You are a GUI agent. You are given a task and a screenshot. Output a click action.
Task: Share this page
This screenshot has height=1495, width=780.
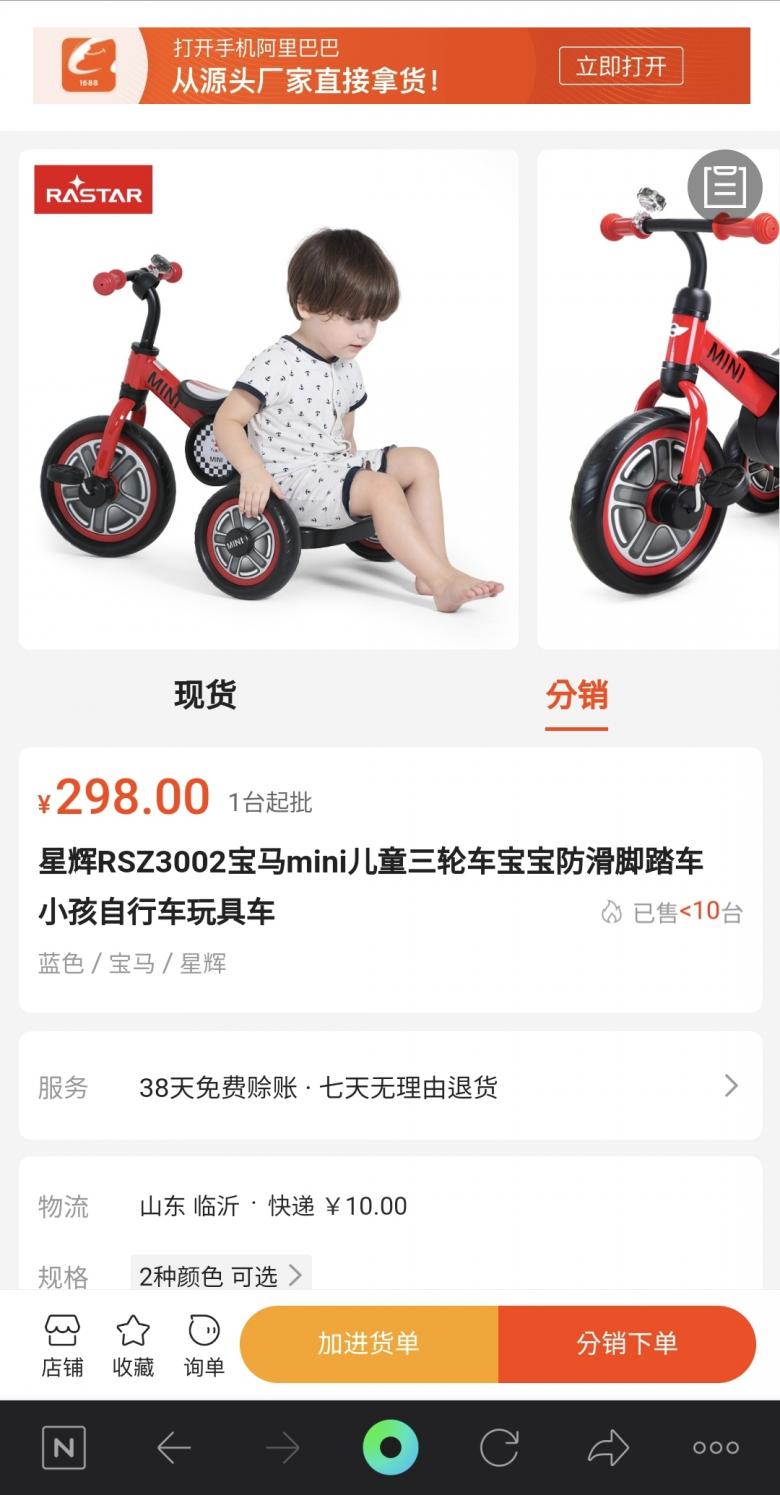(608, 1447)
